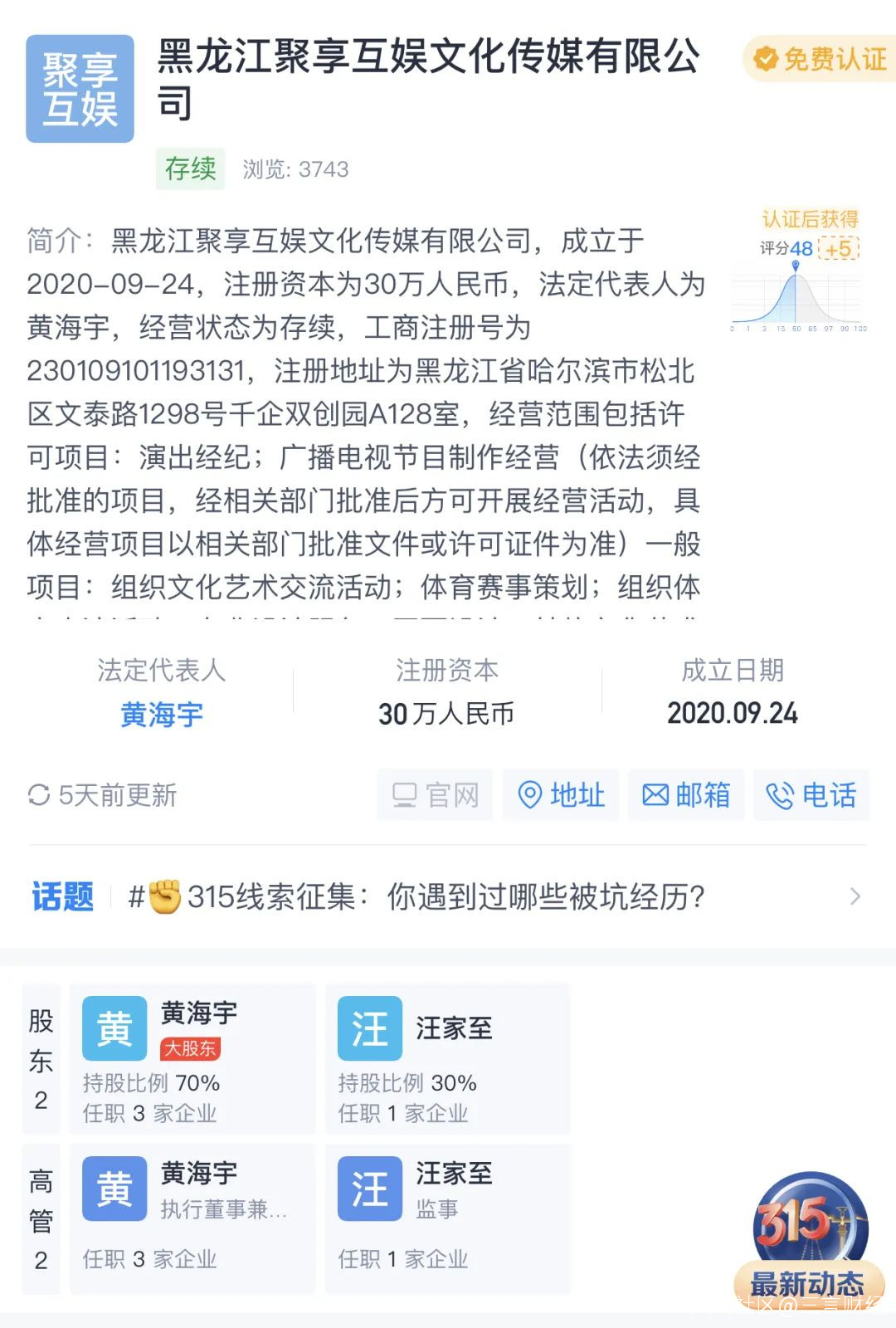896x1328 pixels.
Task: Tap the 免费认证 badge
Action: 820,59
